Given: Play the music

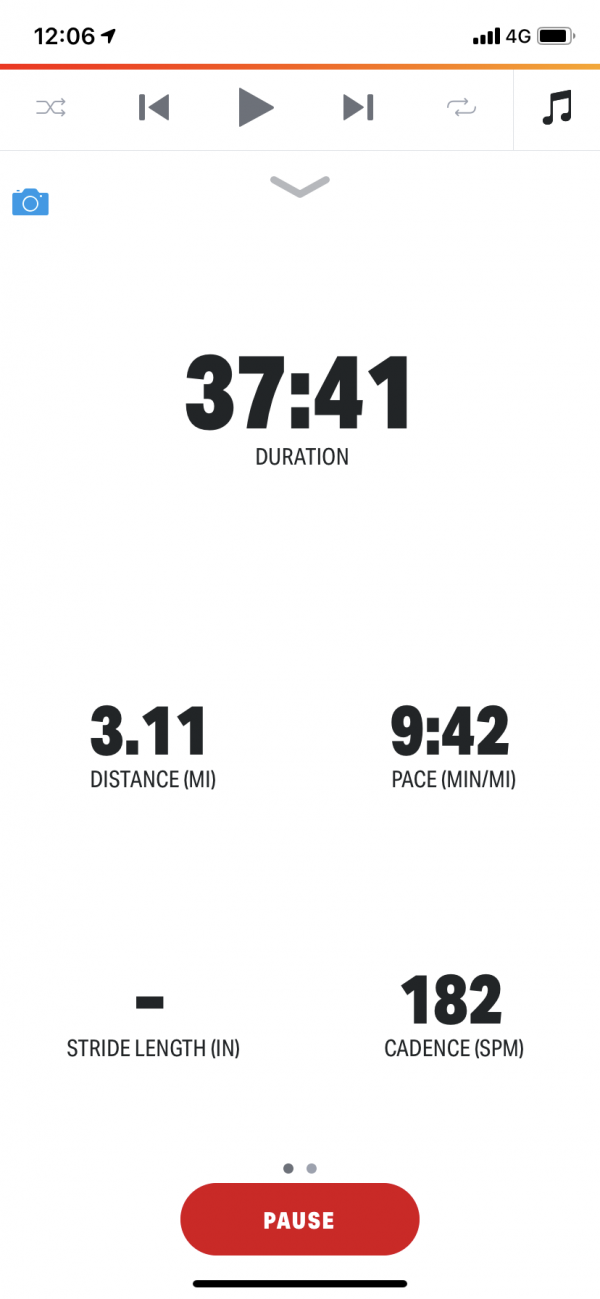Looking at the screenshot, I should [256, 108].
